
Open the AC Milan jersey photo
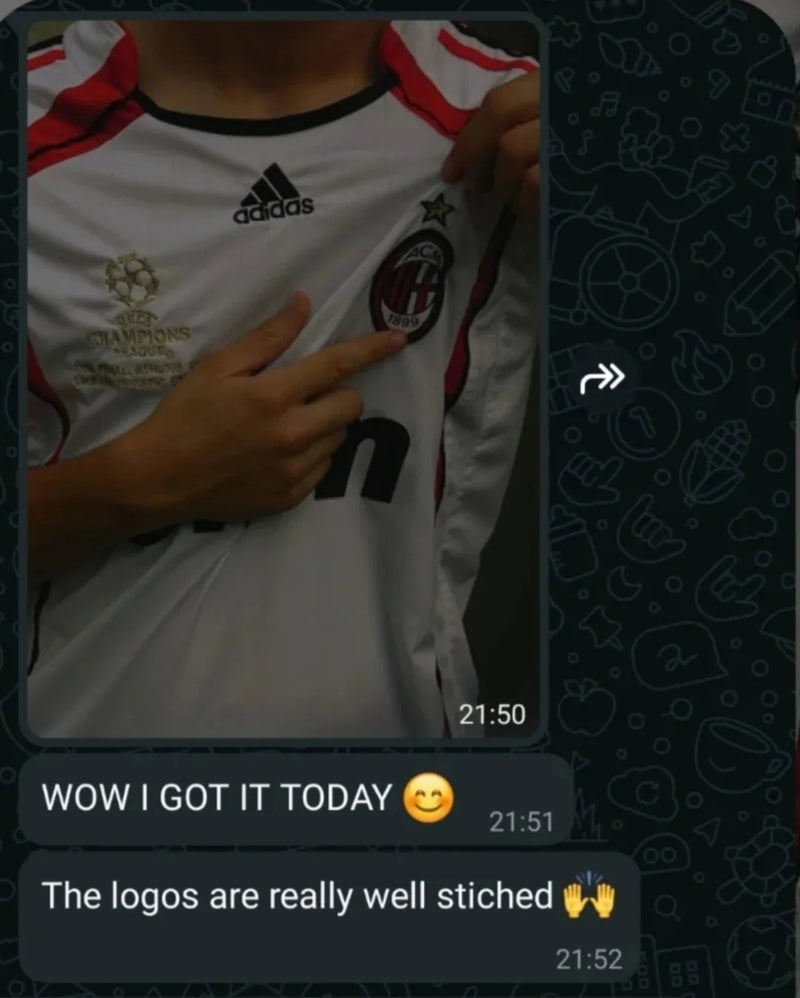click(283, 380)
